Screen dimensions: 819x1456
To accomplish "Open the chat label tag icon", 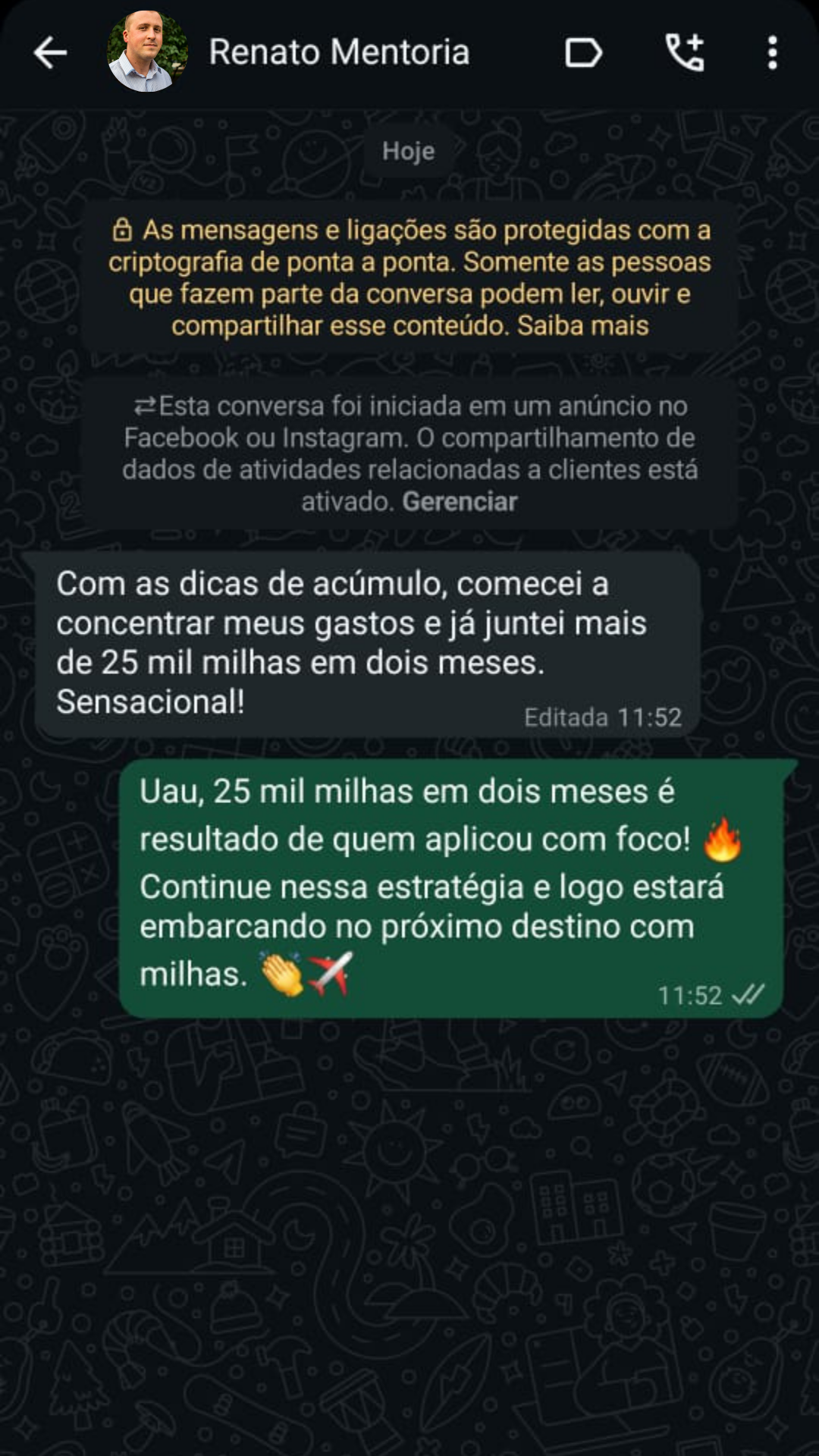I will coord(583,53).
